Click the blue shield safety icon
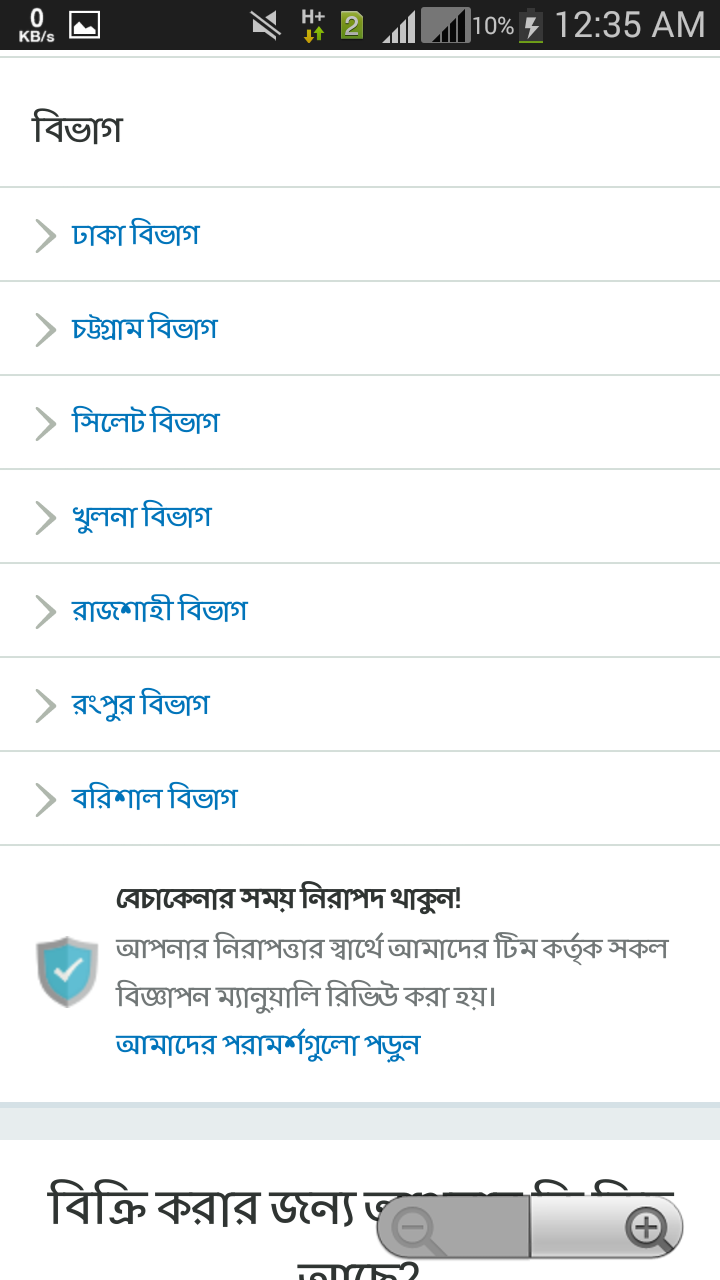This screenshot has height=1280, width=720. [66, 970]
